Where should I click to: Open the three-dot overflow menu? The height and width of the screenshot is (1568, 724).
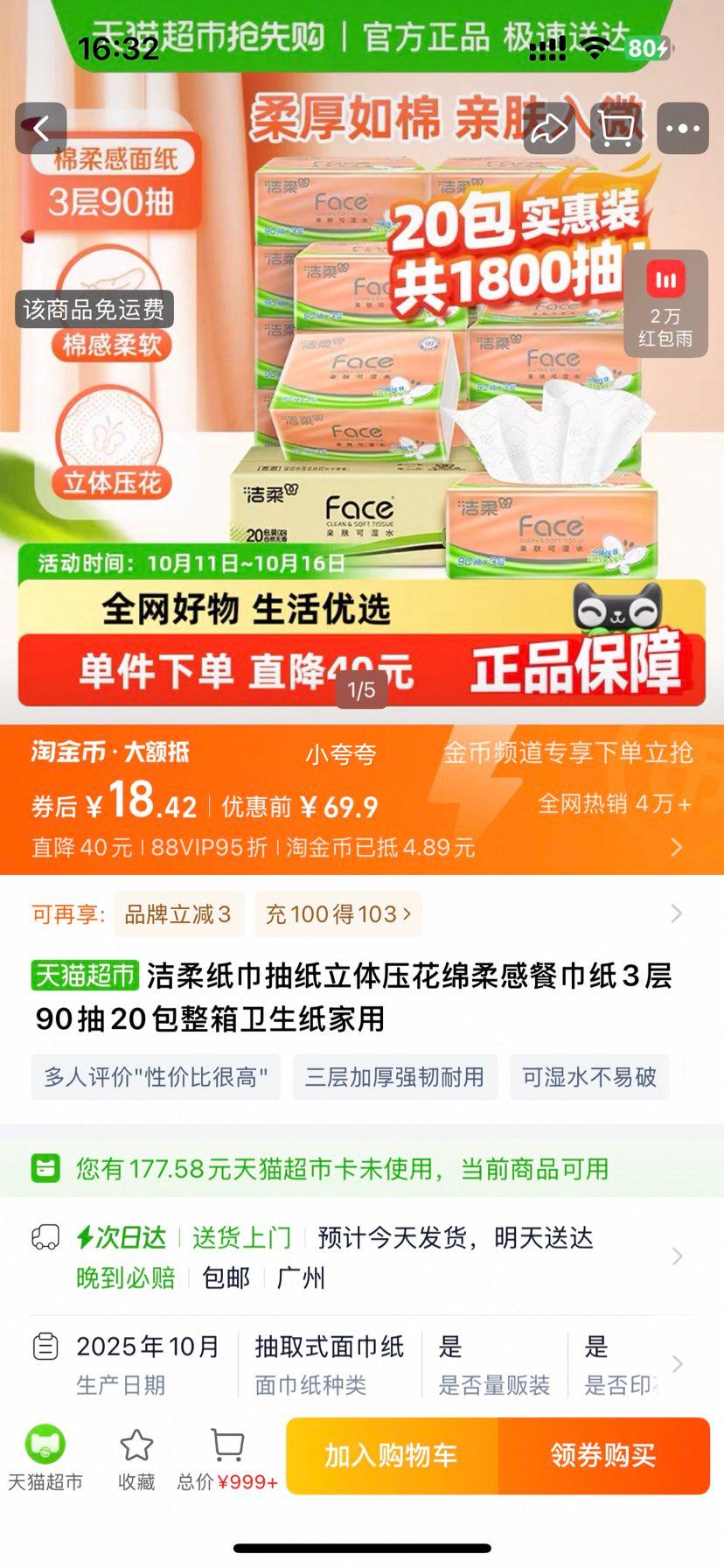click(682, 129)
